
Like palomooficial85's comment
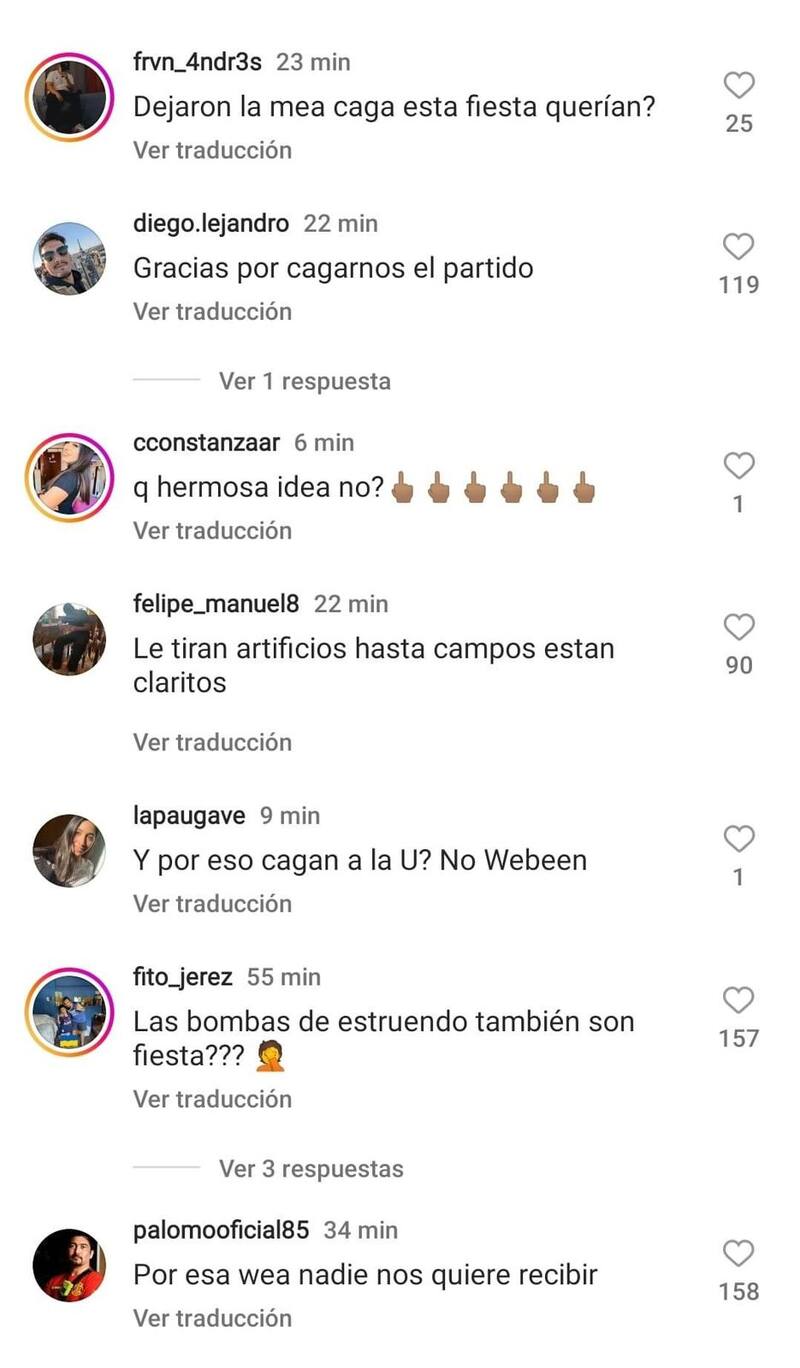738,1253
